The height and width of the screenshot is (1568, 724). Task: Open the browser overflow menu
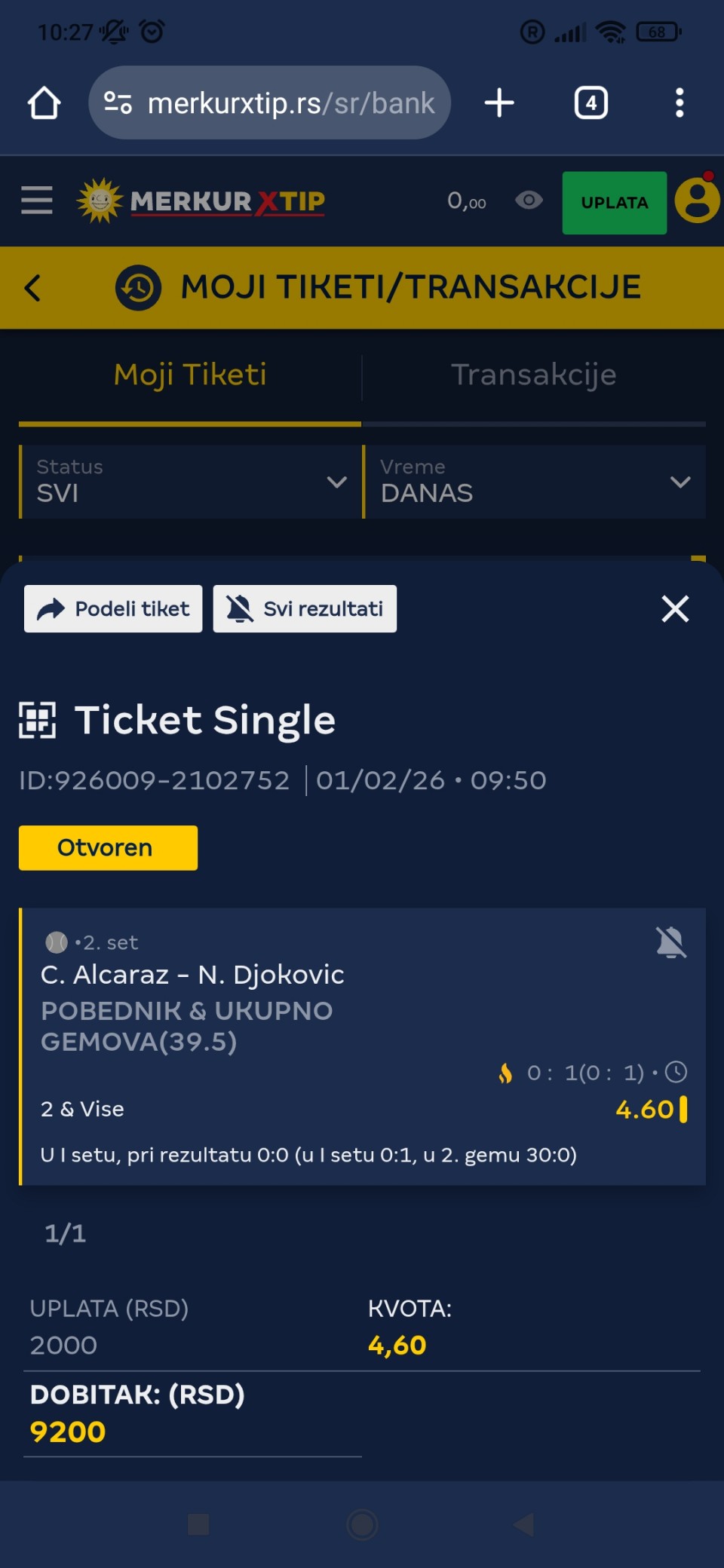[x=679, y=103]
